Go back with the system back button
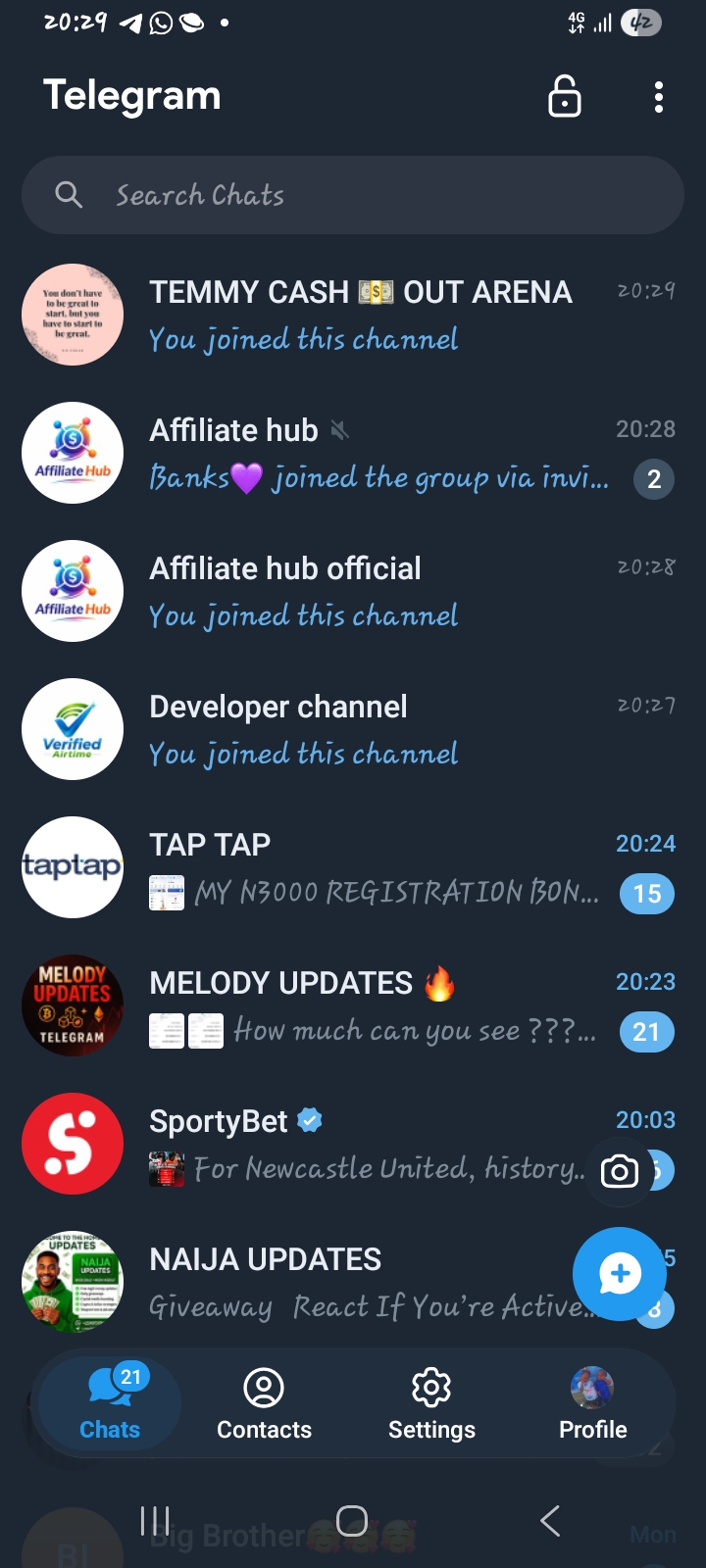706x1568 pixels. [x=550, y=1521]
